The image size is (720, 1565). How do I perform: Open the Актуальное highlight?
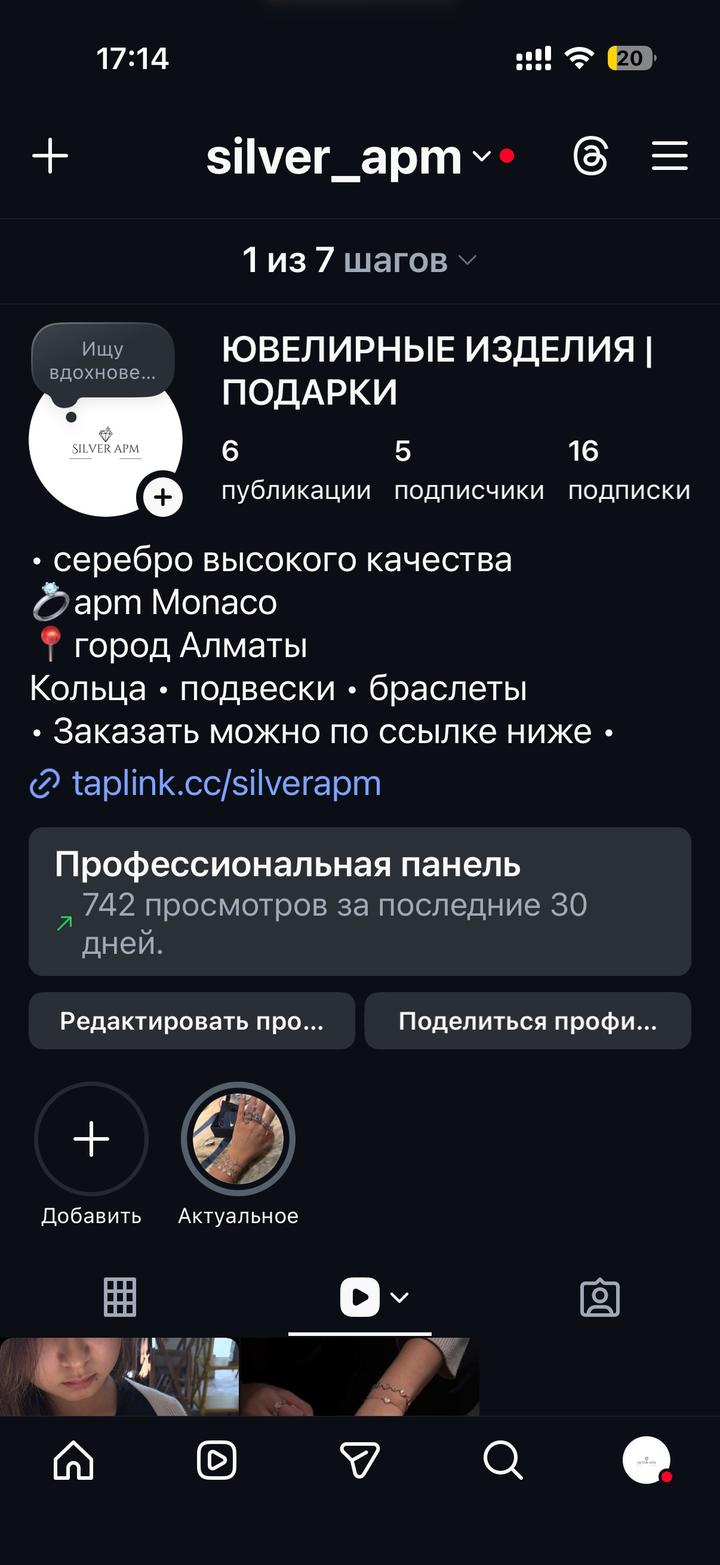tap(238, 1140)
